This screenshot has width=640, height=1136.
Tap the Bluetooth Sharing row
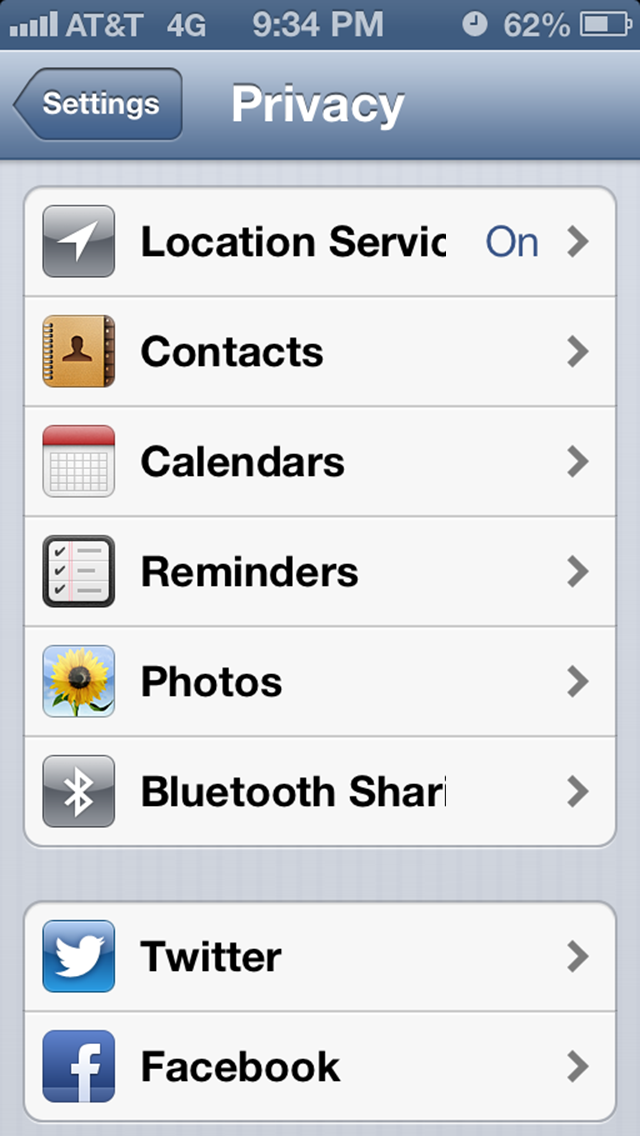click(x=319, y=792)
